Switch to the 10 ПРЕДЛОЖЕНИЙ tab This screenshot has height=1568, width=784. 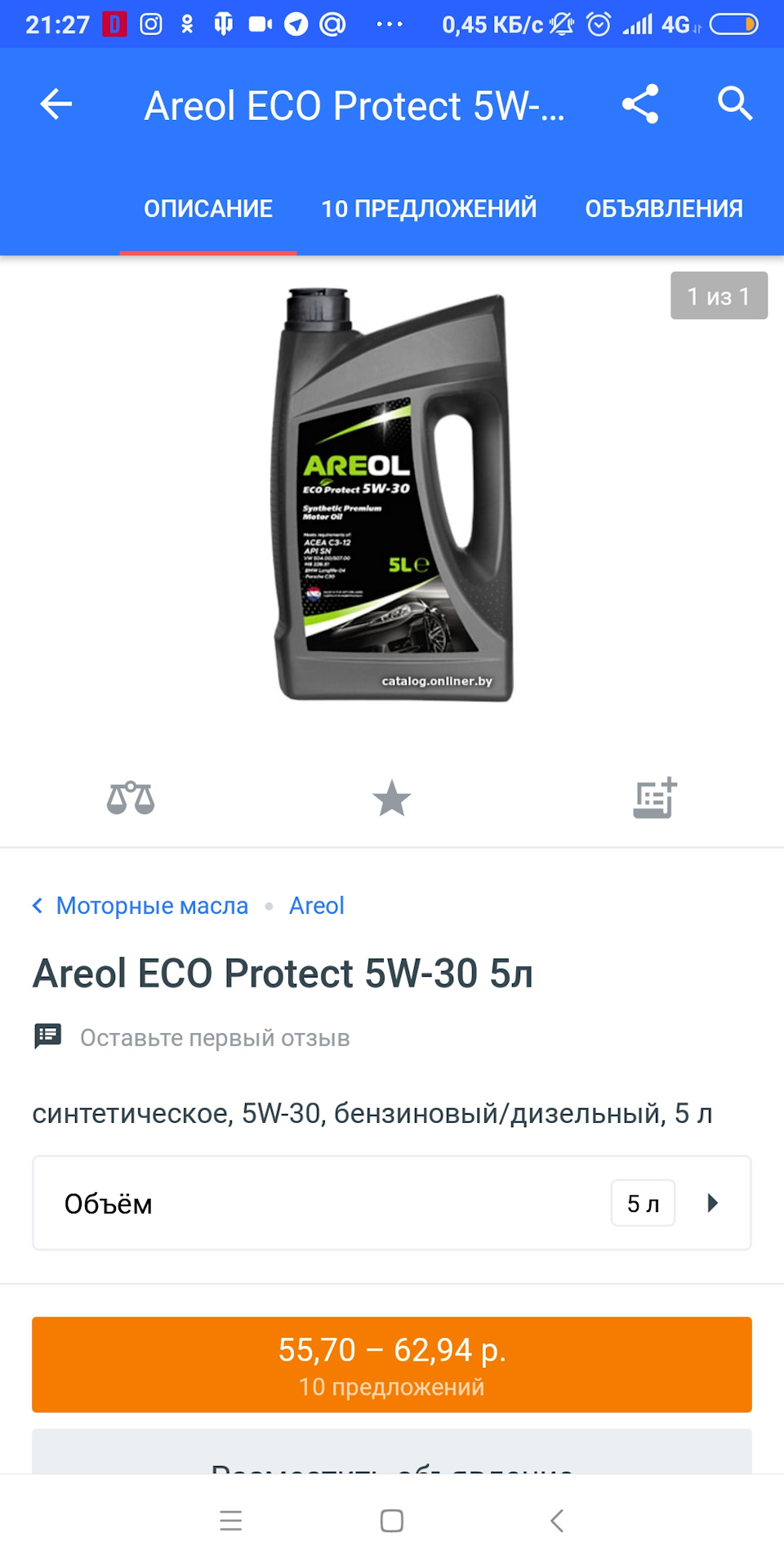(x=429, y=209)
